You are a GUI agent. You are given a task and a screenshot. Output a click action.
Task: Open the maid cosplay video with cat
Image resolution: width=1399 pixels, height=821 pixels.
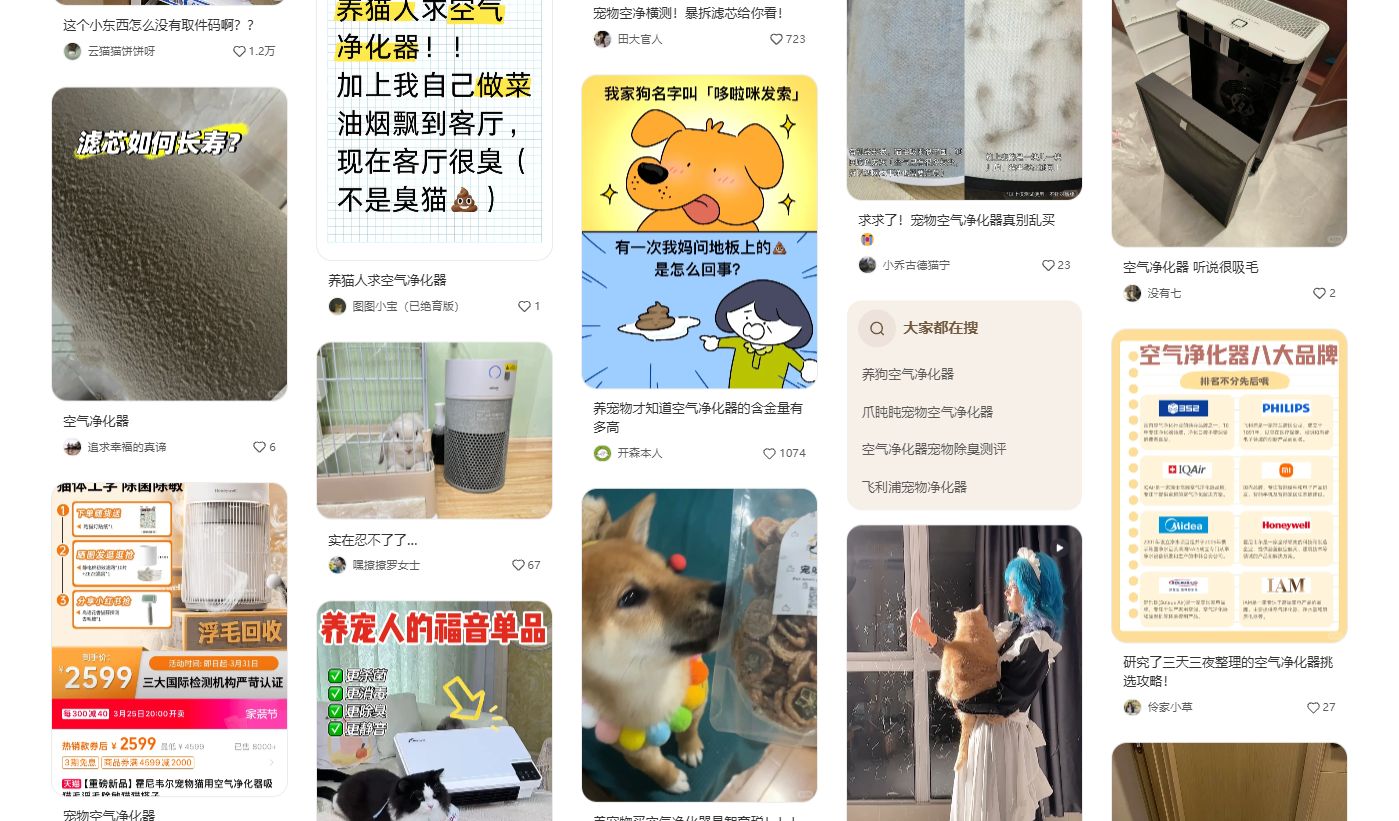pos(964,673)
